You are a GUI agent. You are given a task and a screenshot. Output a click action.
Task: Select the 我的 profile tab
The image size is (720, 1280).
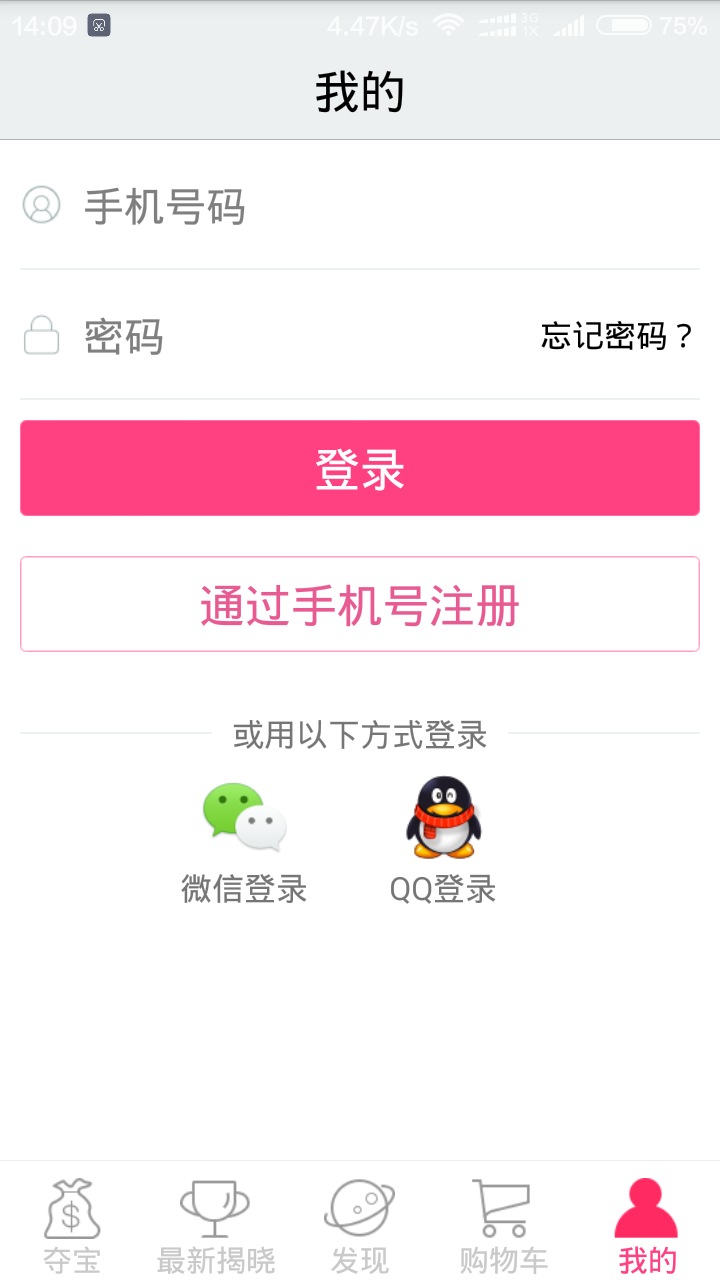647,1225
